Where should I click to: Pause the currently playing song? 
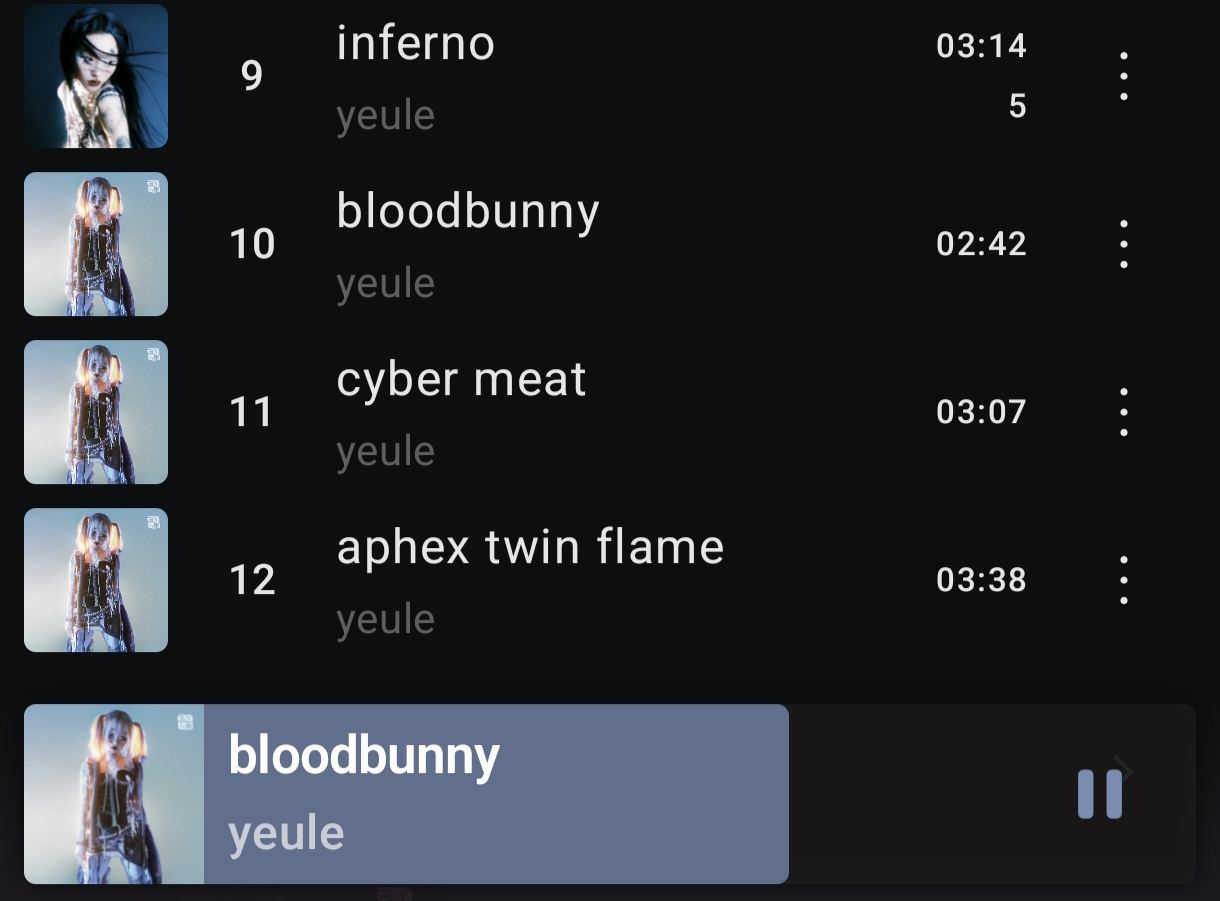[x=1099, y=795]
